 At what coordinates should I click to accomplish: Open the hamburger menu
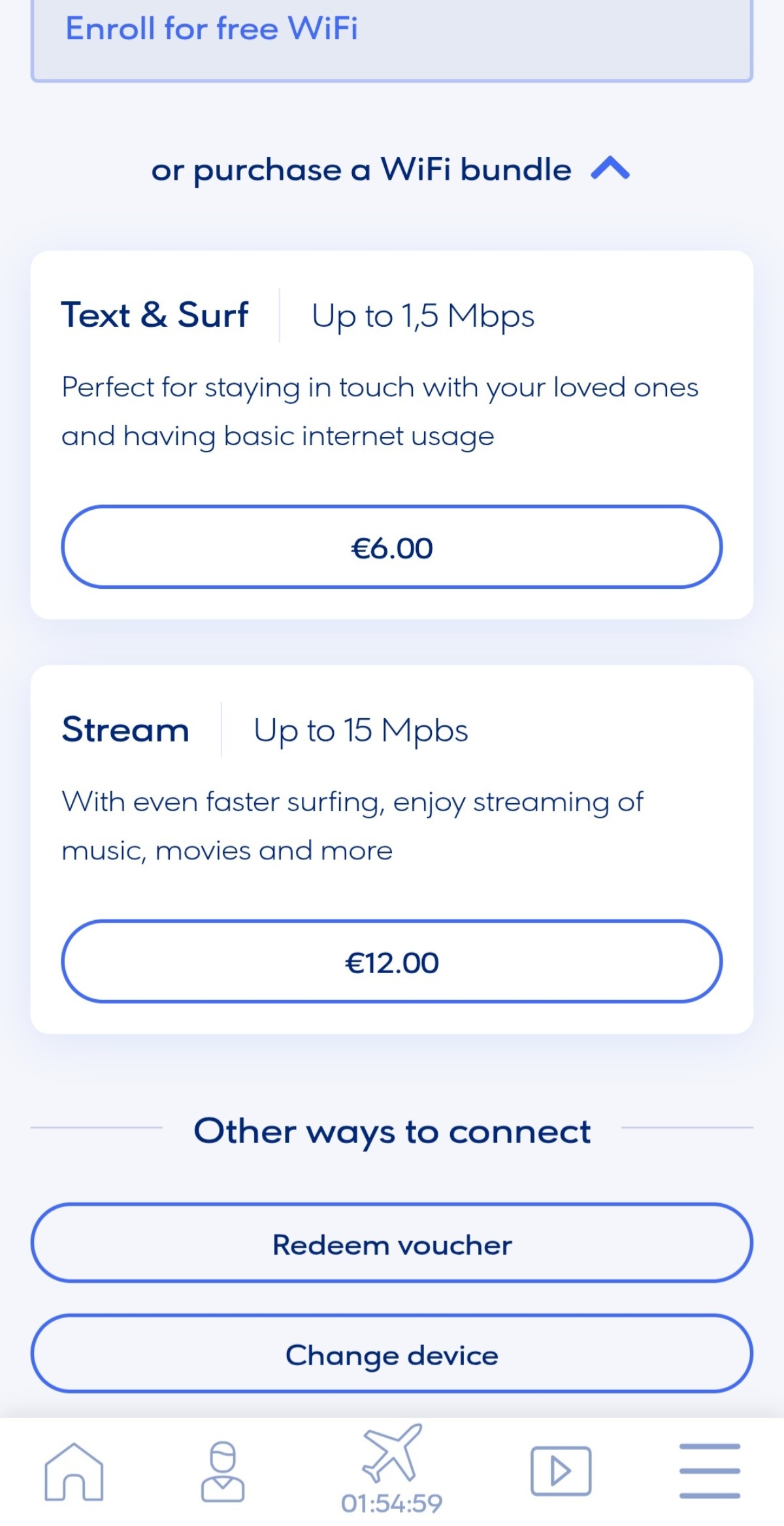[710, 1471]
